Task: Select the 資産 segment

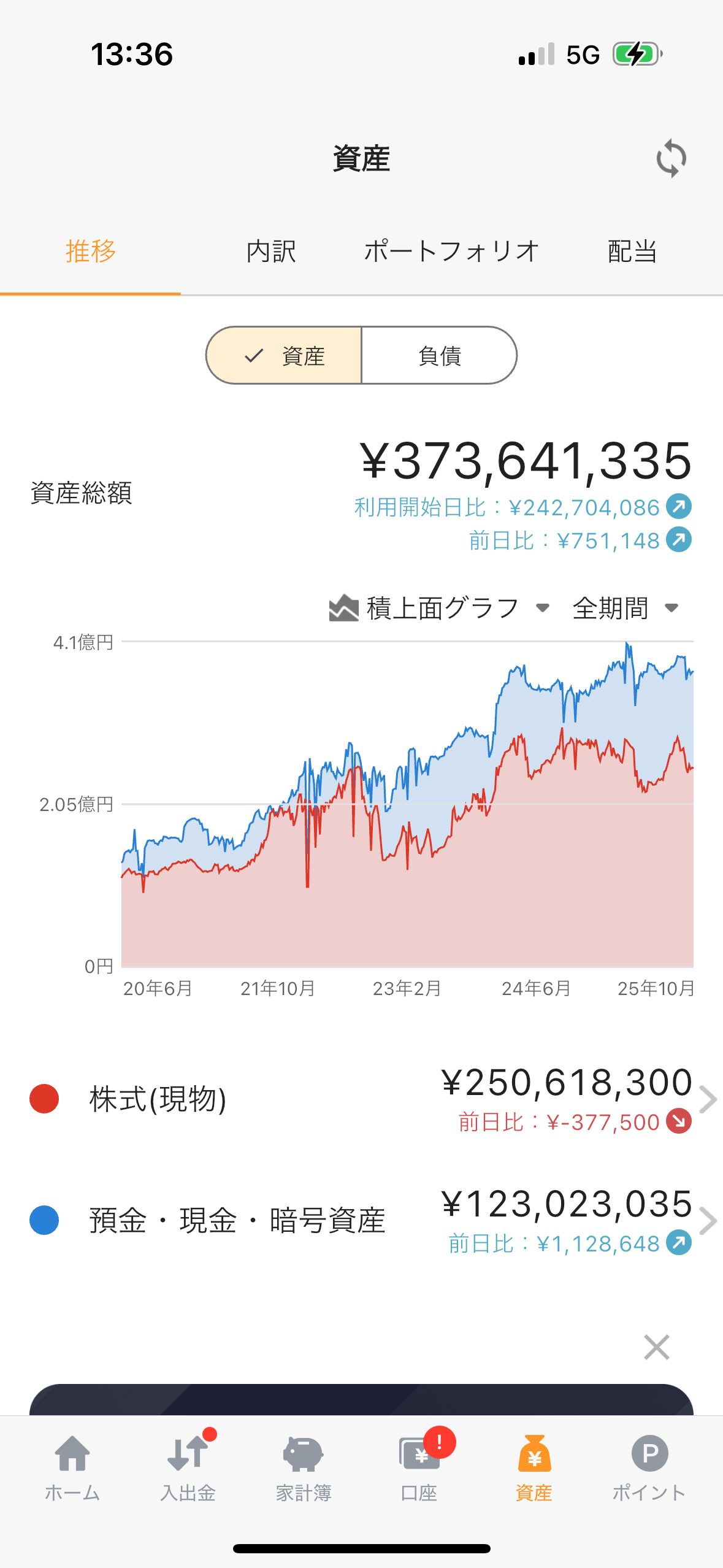Action: 285,356
